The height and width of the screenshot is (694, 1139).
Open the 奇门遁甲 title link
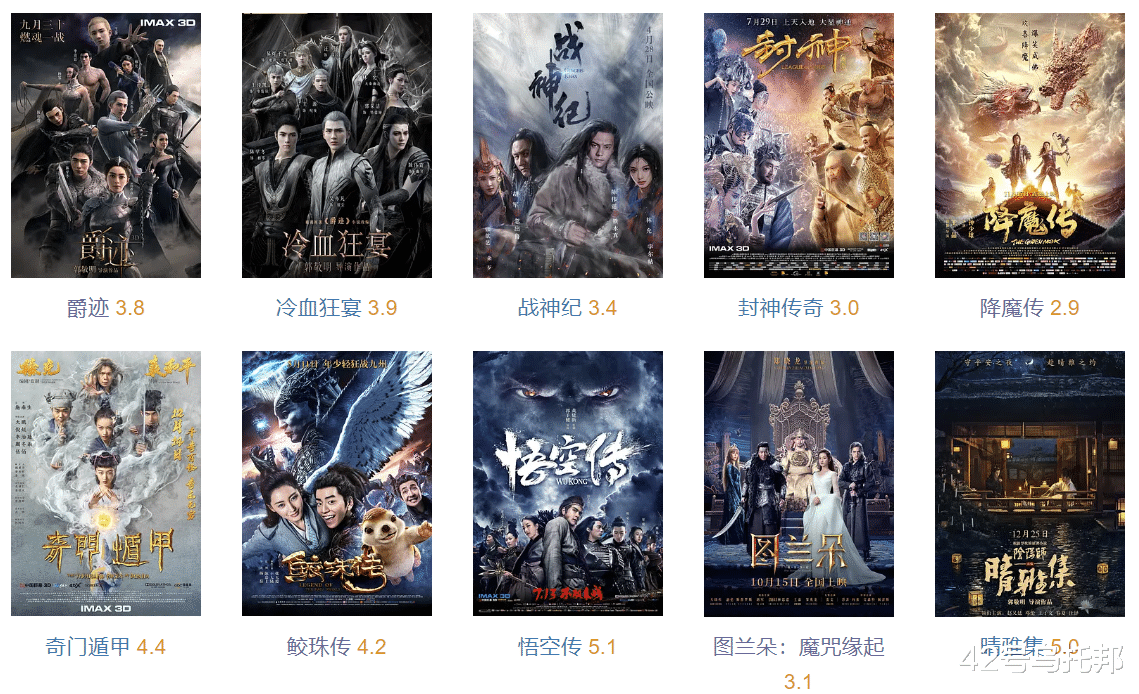coord(88,646)
